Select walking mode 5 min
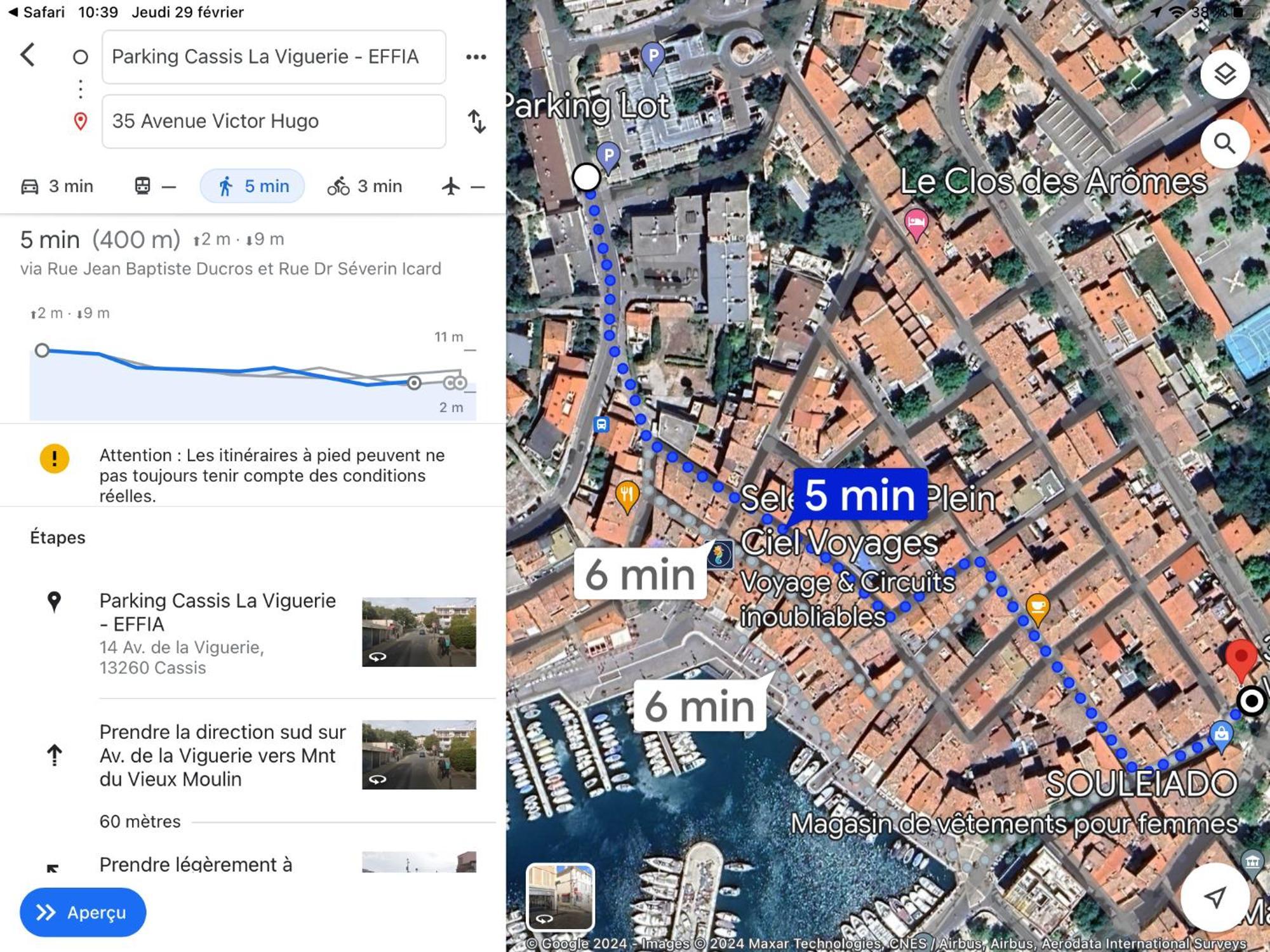The height and width of the screenshot is (952, 1270). pos(253,187)
